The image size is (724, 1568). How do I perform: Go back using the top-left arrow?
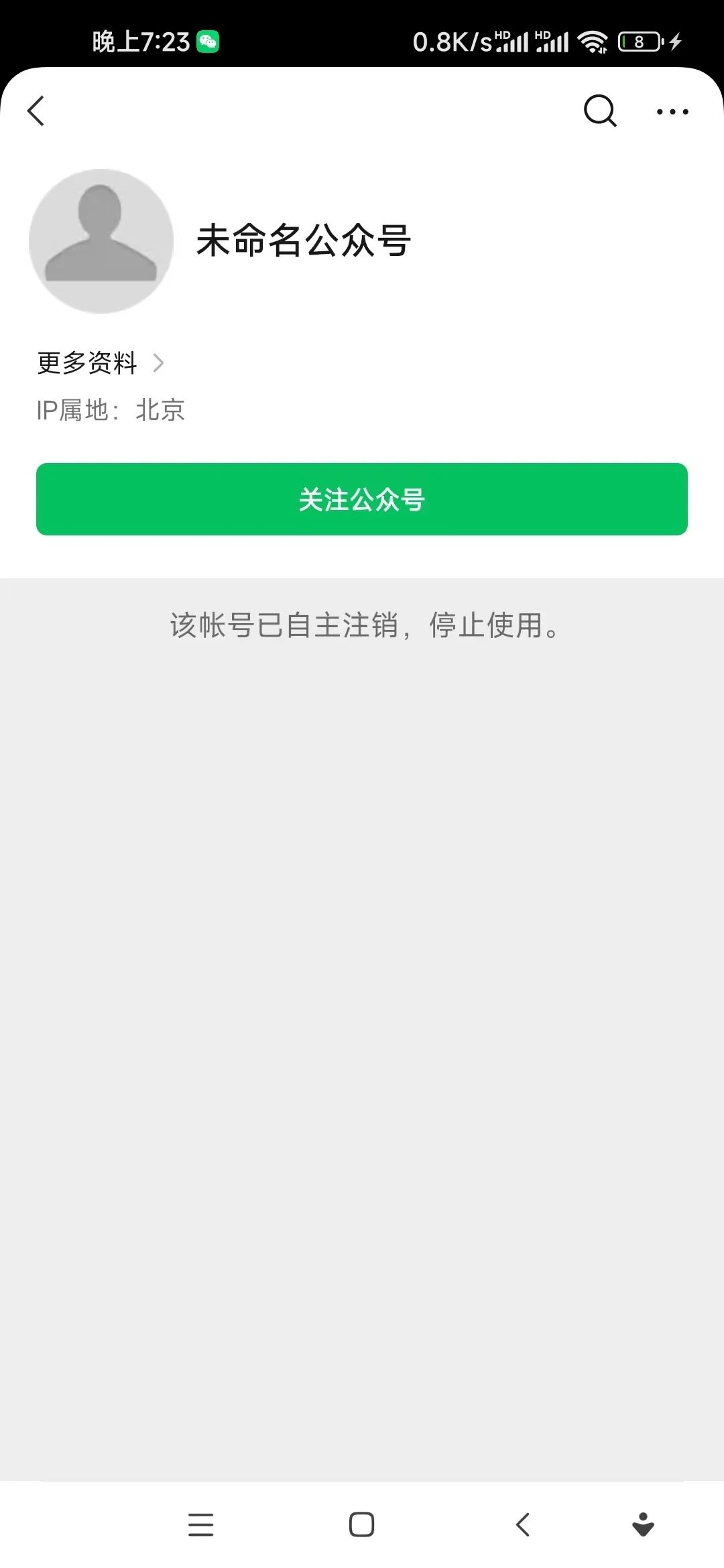pos(36,111)
